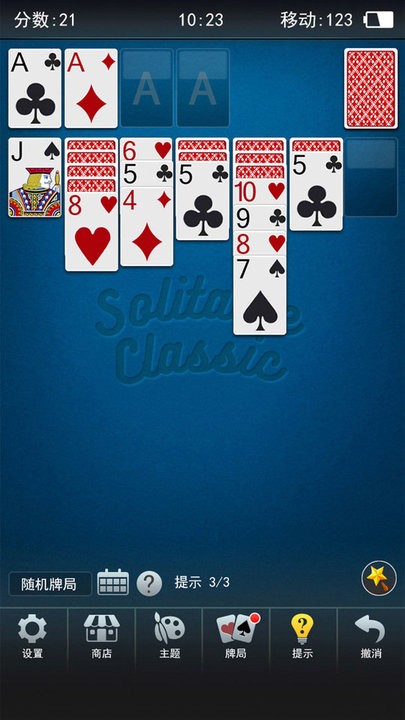The image size is (405, 720).
Task: Tap the ace of diamonds foundation
Action: pos(91,89)
